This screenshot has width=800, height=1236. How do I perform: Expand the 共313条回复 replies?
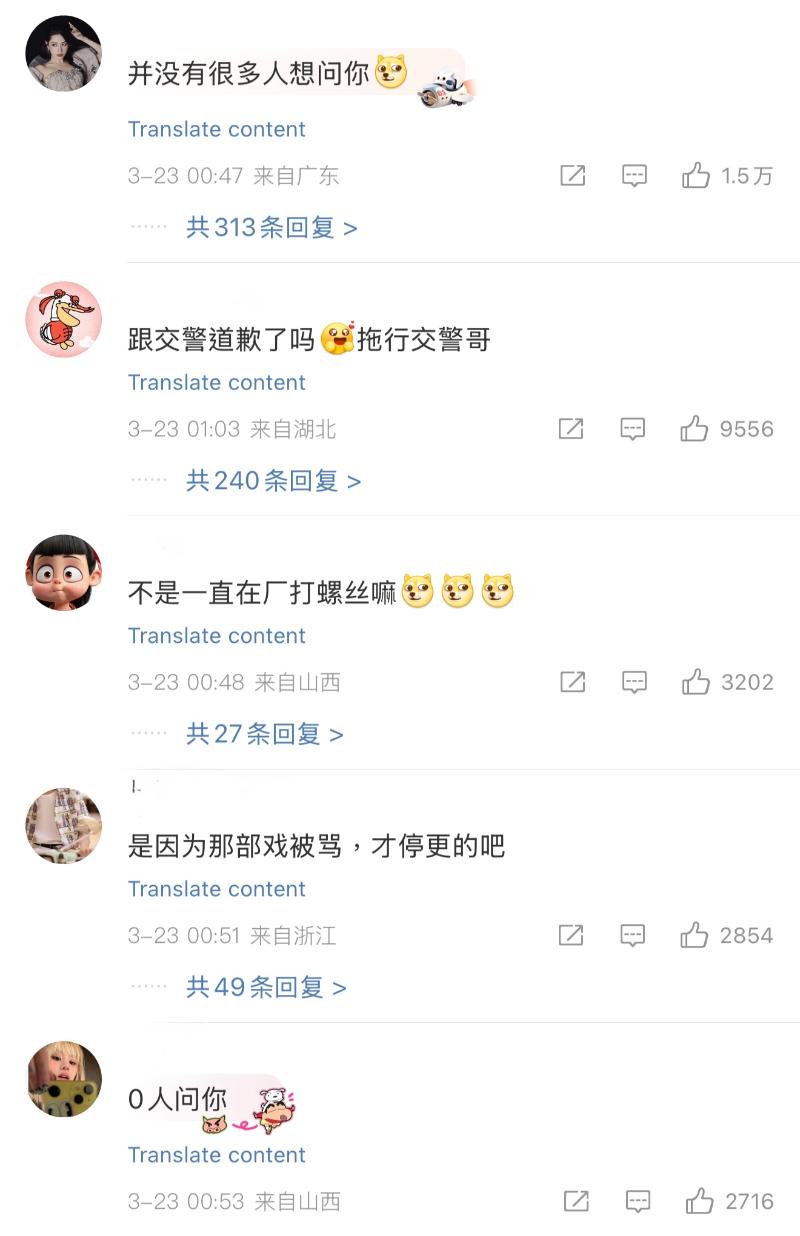(x=271, y=228)
